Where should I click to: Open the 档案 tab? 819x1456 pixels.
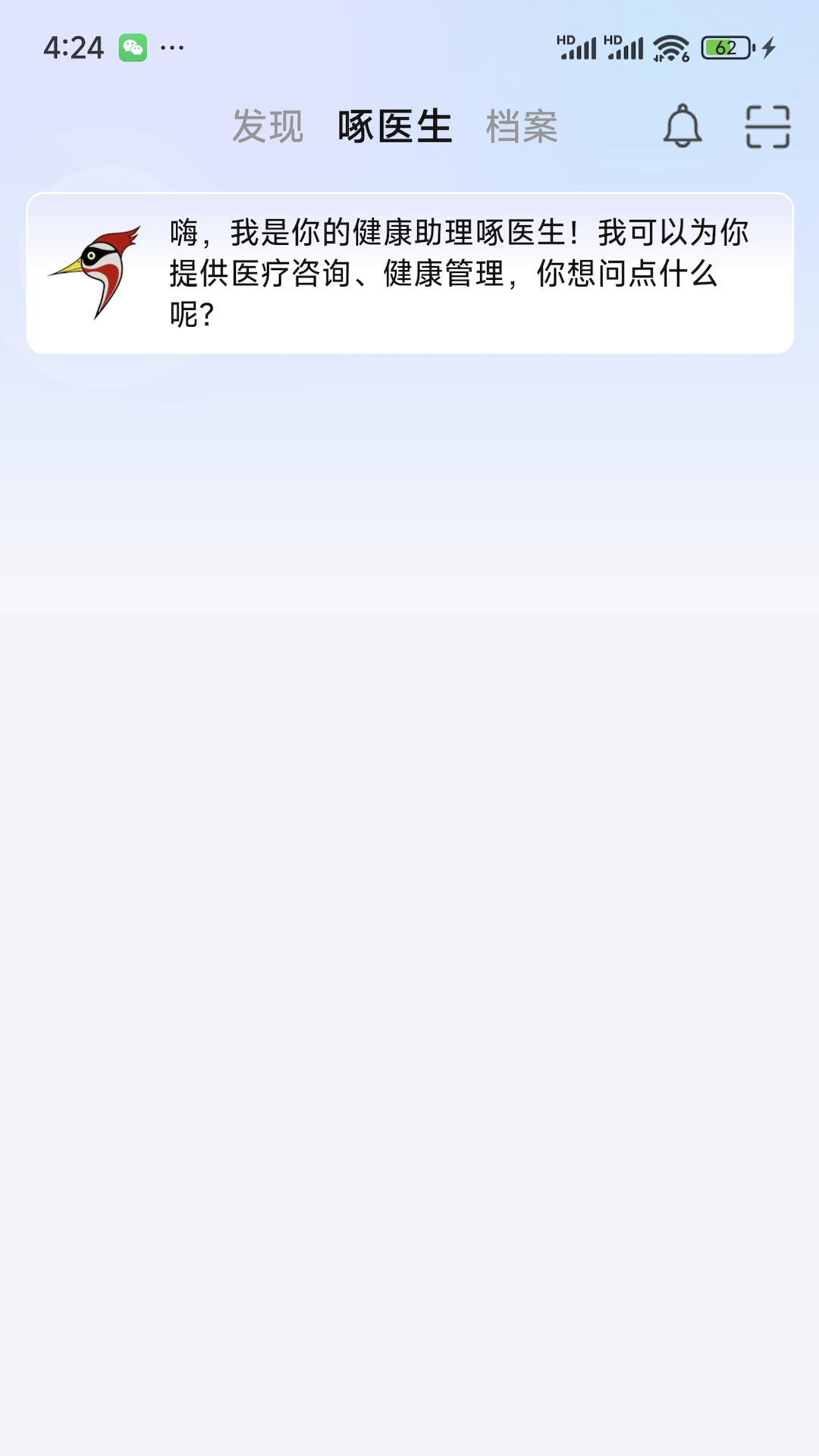522,127
